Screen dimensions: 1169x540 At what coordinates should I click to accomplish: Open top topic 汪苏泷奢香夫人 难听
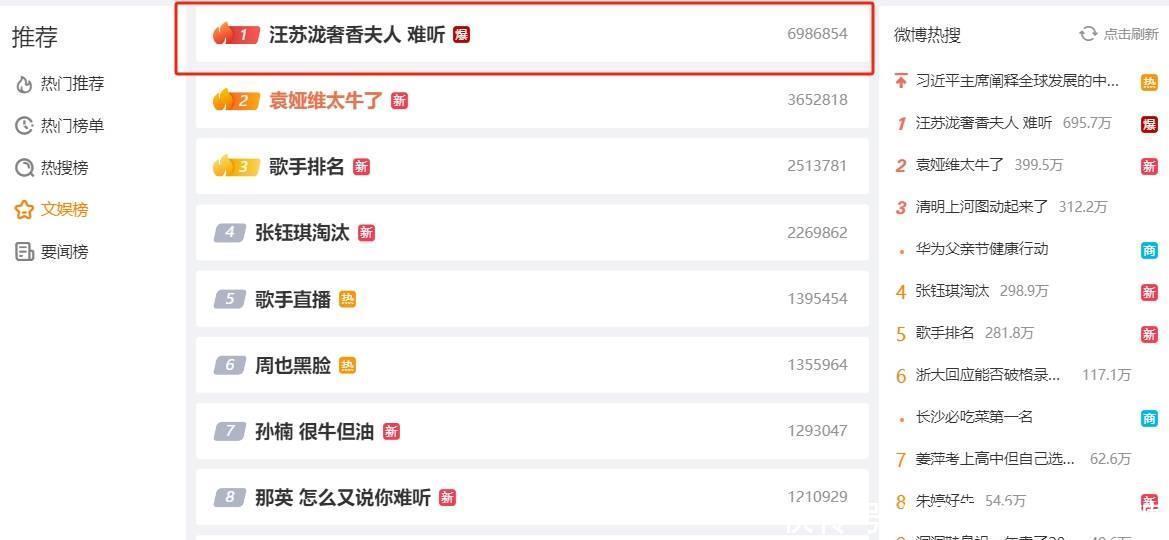[356, 35]
